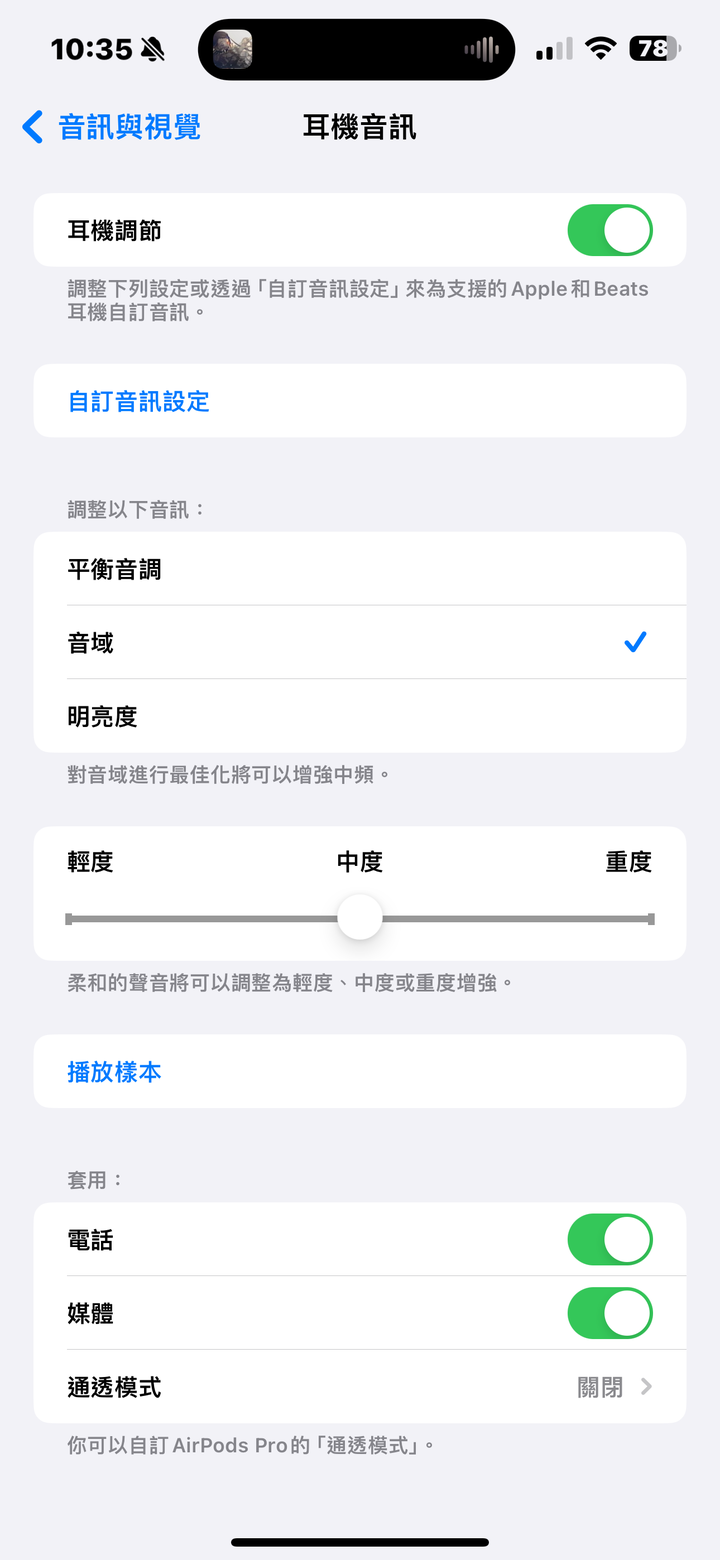The height and width of the screenshot is (1560, 720).
Task: Tap the 耳機音訊 title
Action: click(x=360, y=127)
